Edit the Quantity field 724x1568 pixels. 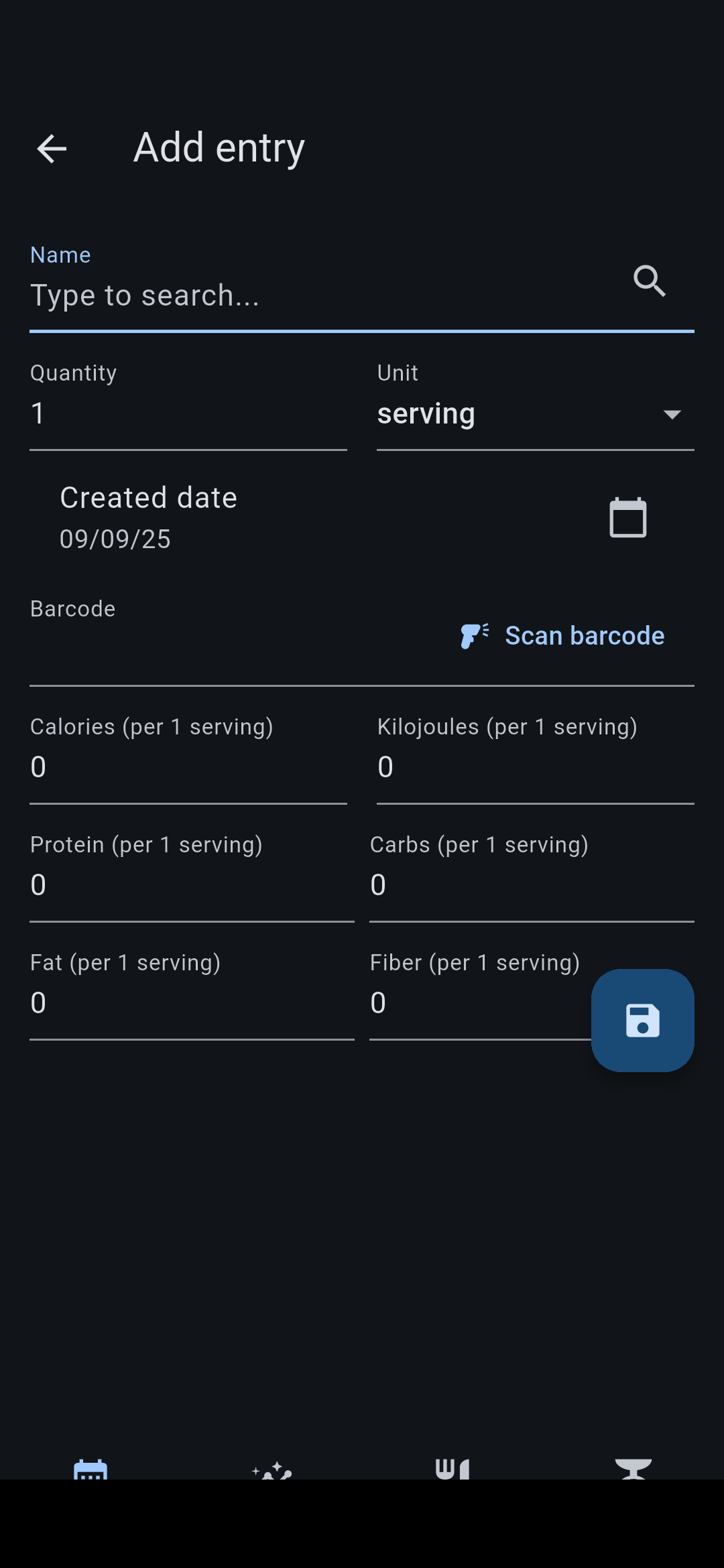[188, 406]
